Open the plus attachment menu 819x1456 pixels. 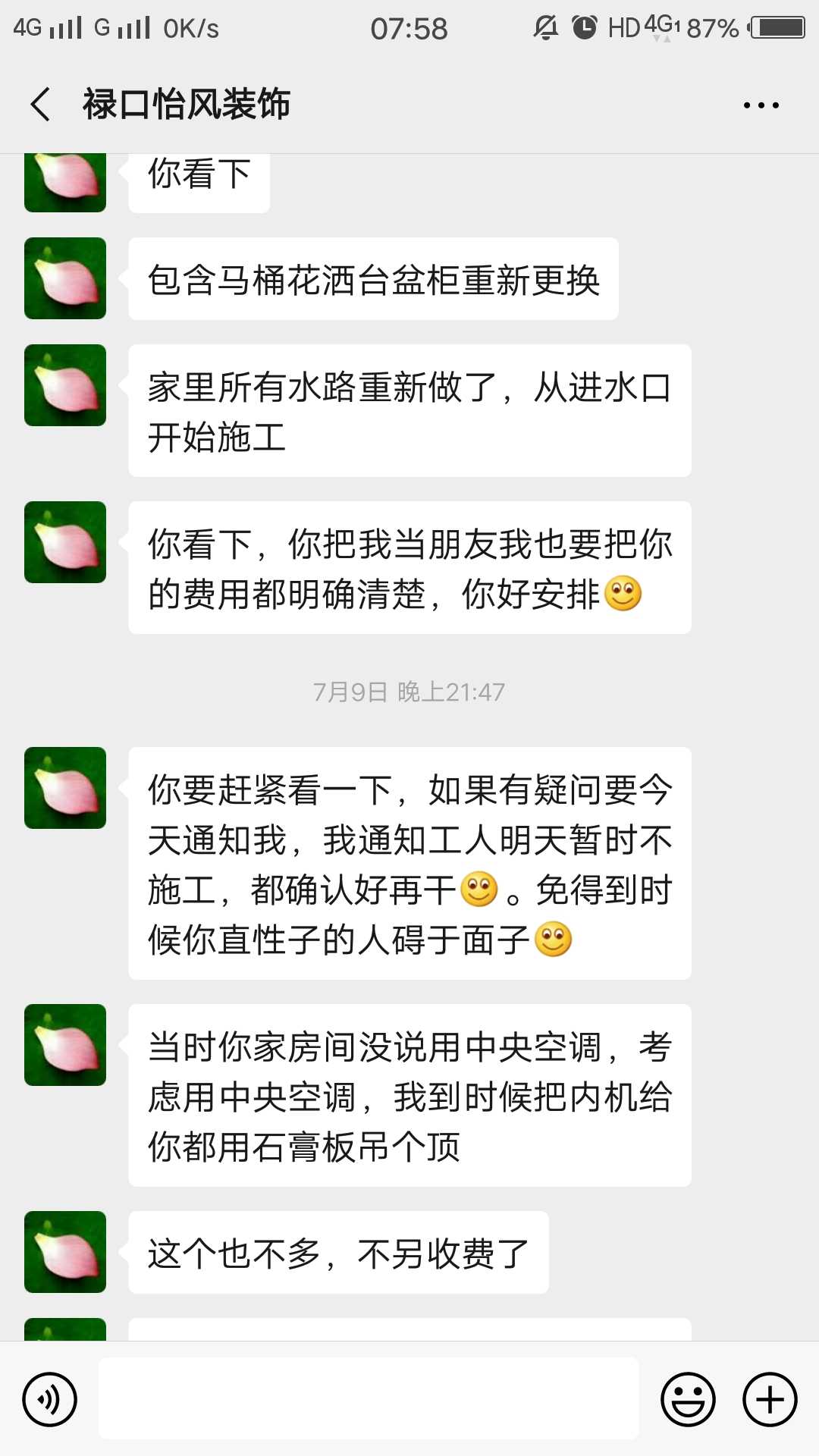pyautogui.click(x=770, y=1399)
